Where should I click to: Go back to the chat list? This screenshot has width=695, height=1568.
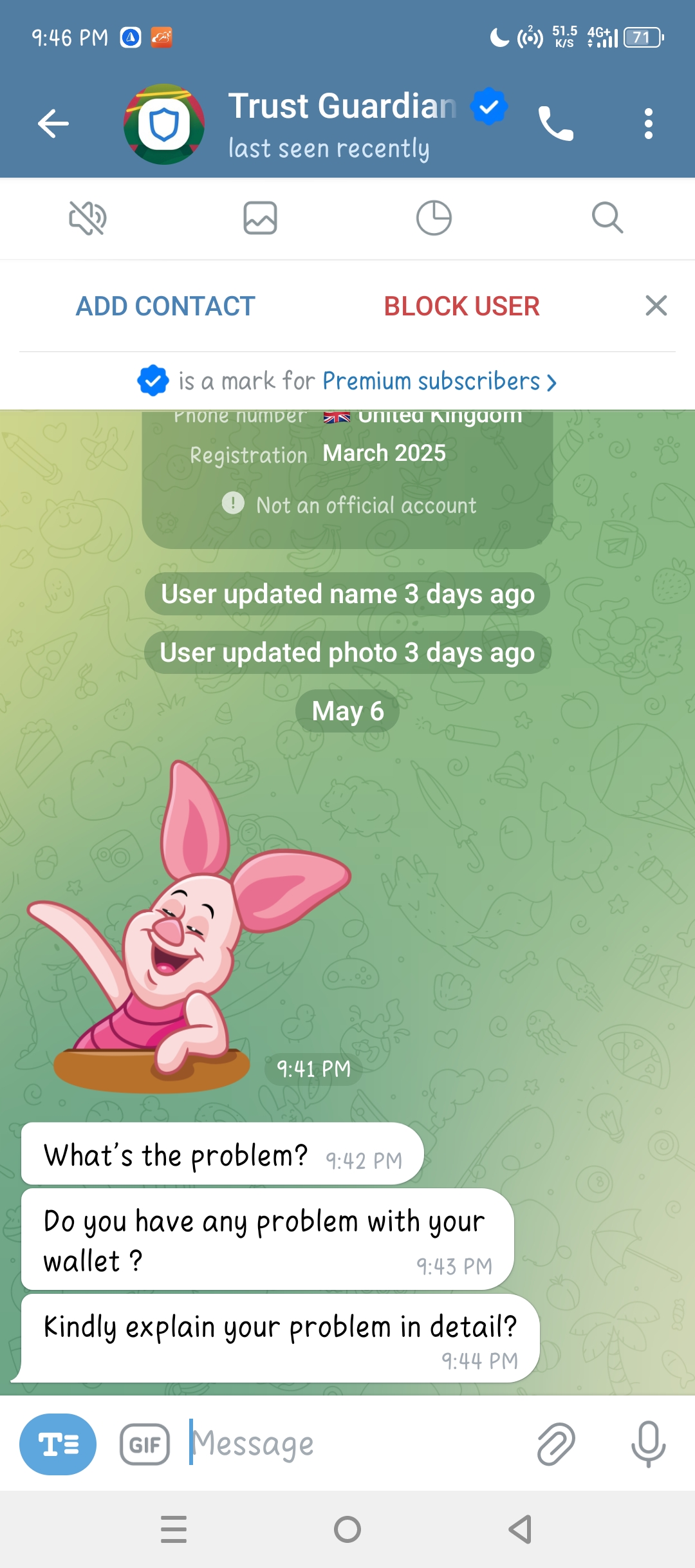53,124
